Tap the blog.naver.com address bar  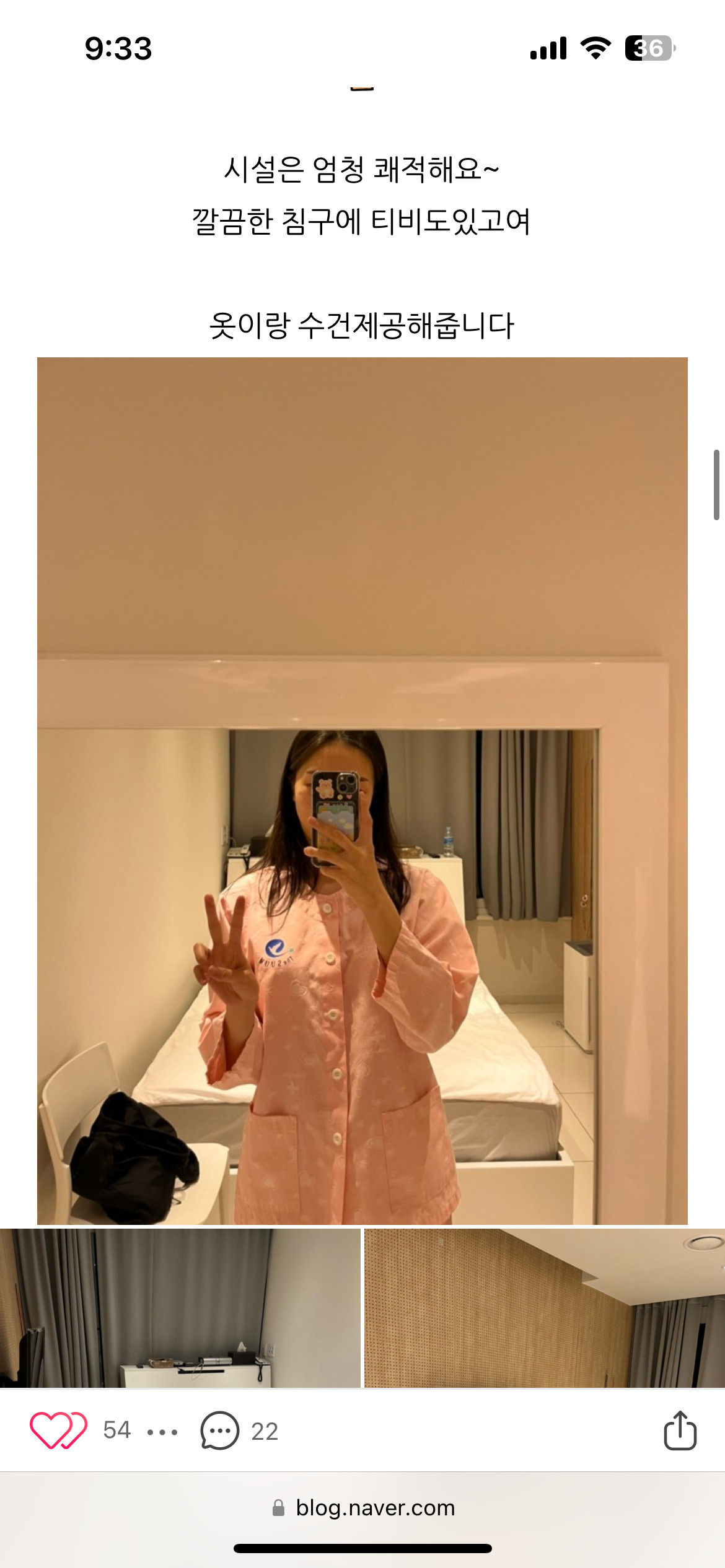[363, 1507]
